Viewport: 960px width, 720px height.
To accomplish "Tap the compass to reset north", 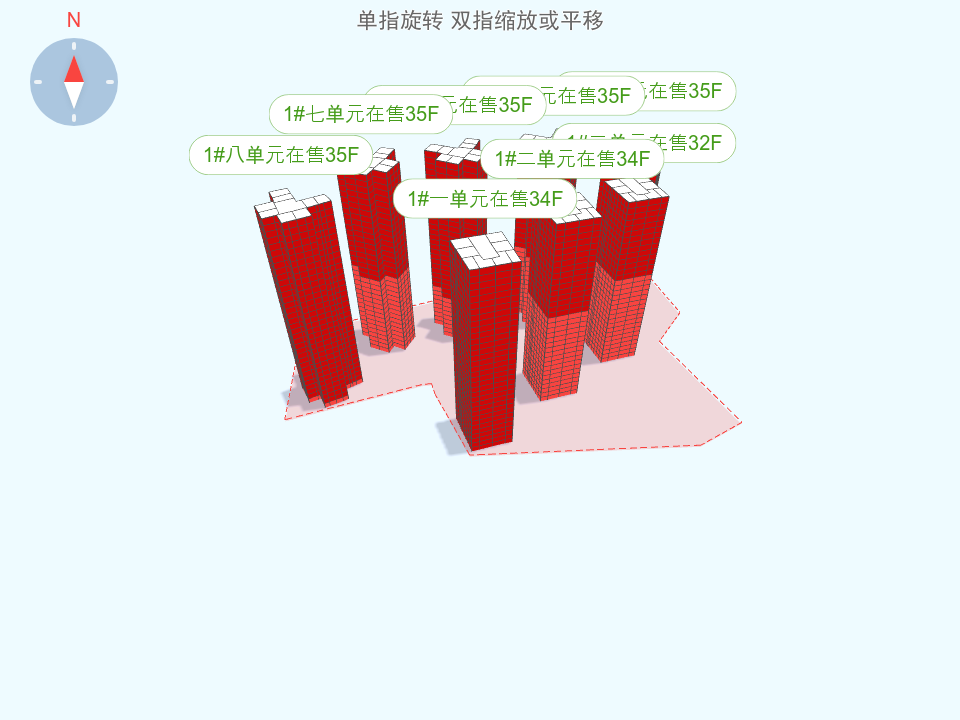I will [x=74, y=82].
